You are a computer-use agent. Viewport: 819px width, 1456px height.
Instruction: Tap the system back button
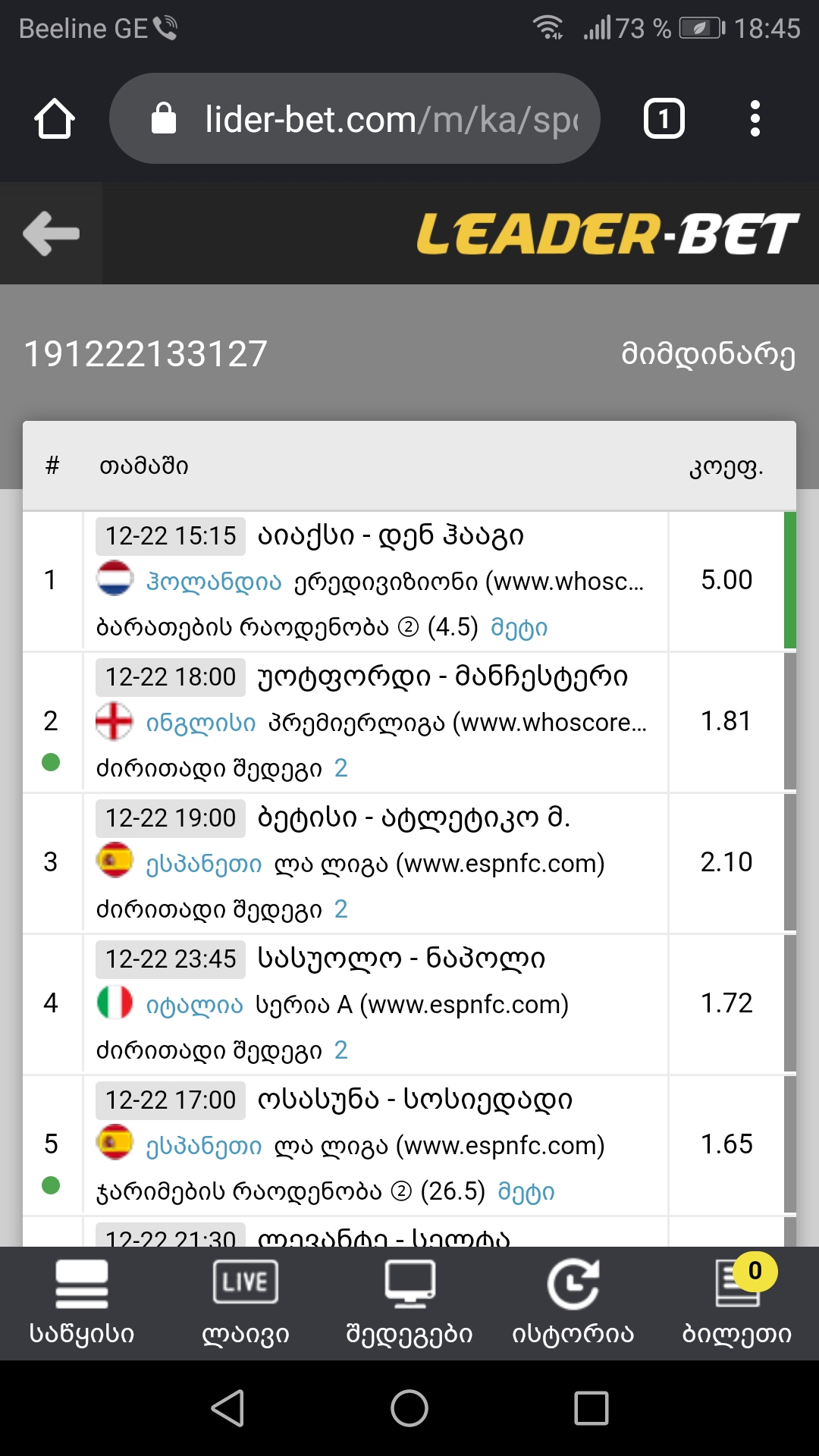tap(227, 1408)
